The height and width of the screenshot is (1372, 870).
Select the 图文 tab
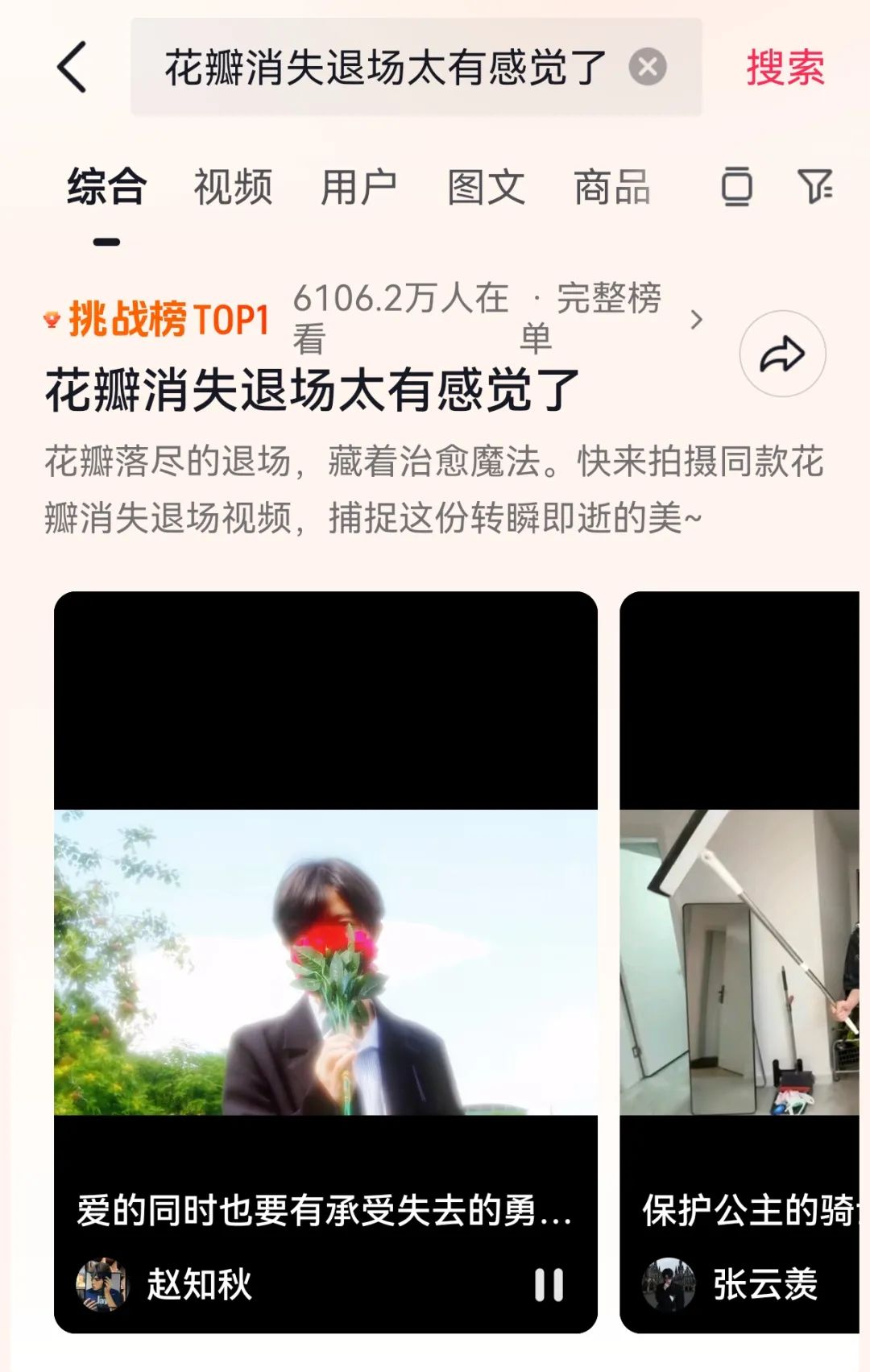(485, 187)
